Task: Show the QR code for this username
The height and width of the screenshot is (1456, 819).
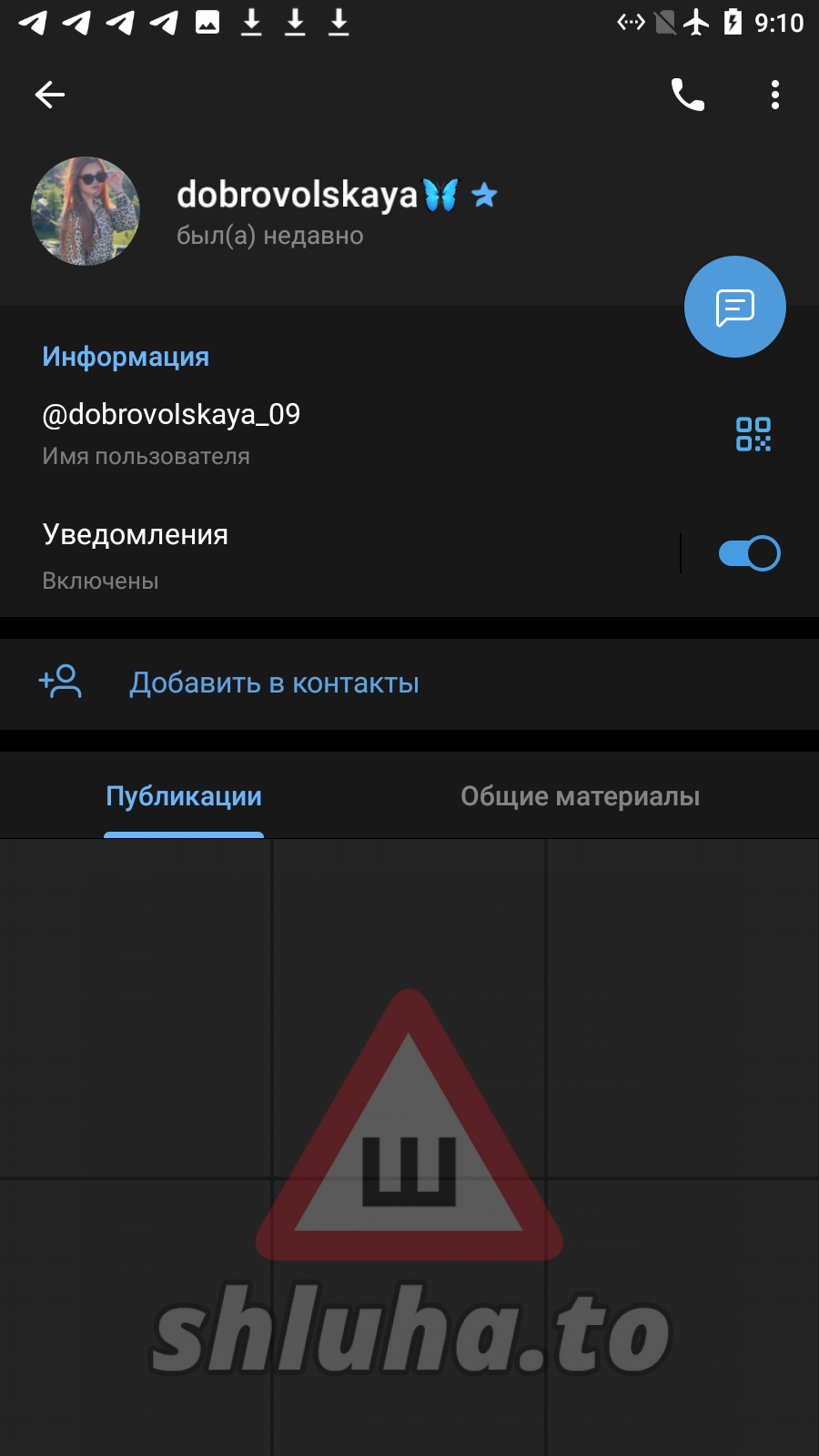Action: [753, 434]
